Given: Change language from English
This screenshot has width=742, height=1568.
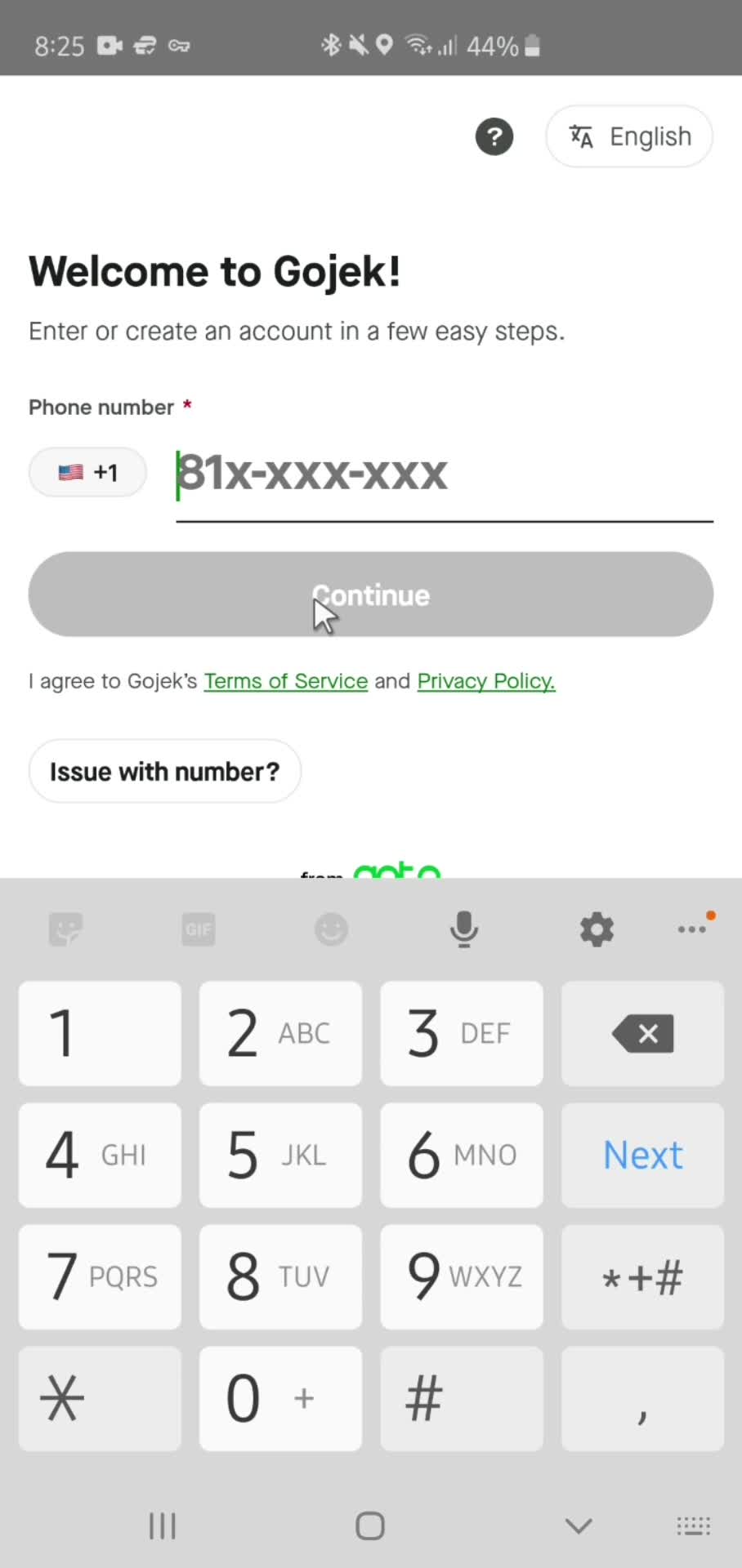Looking at the screenshot, I should (x=629, y=136).
